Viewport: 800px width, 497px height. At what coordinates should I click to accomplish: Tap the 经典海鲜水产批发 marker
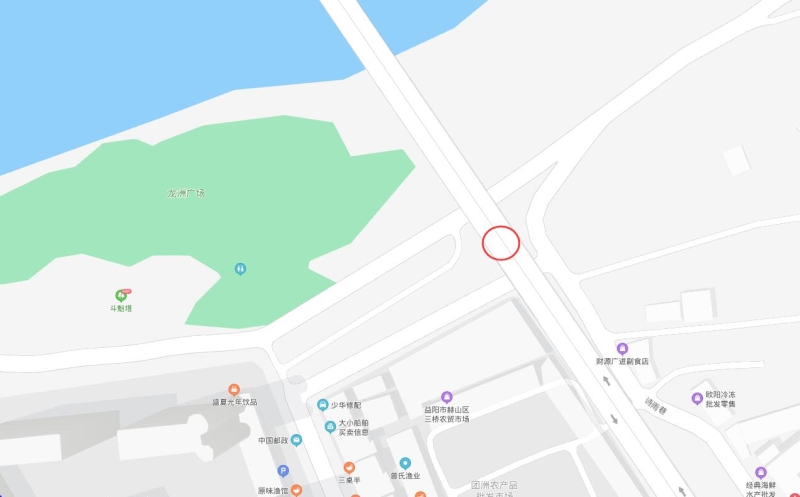(760, 472)
